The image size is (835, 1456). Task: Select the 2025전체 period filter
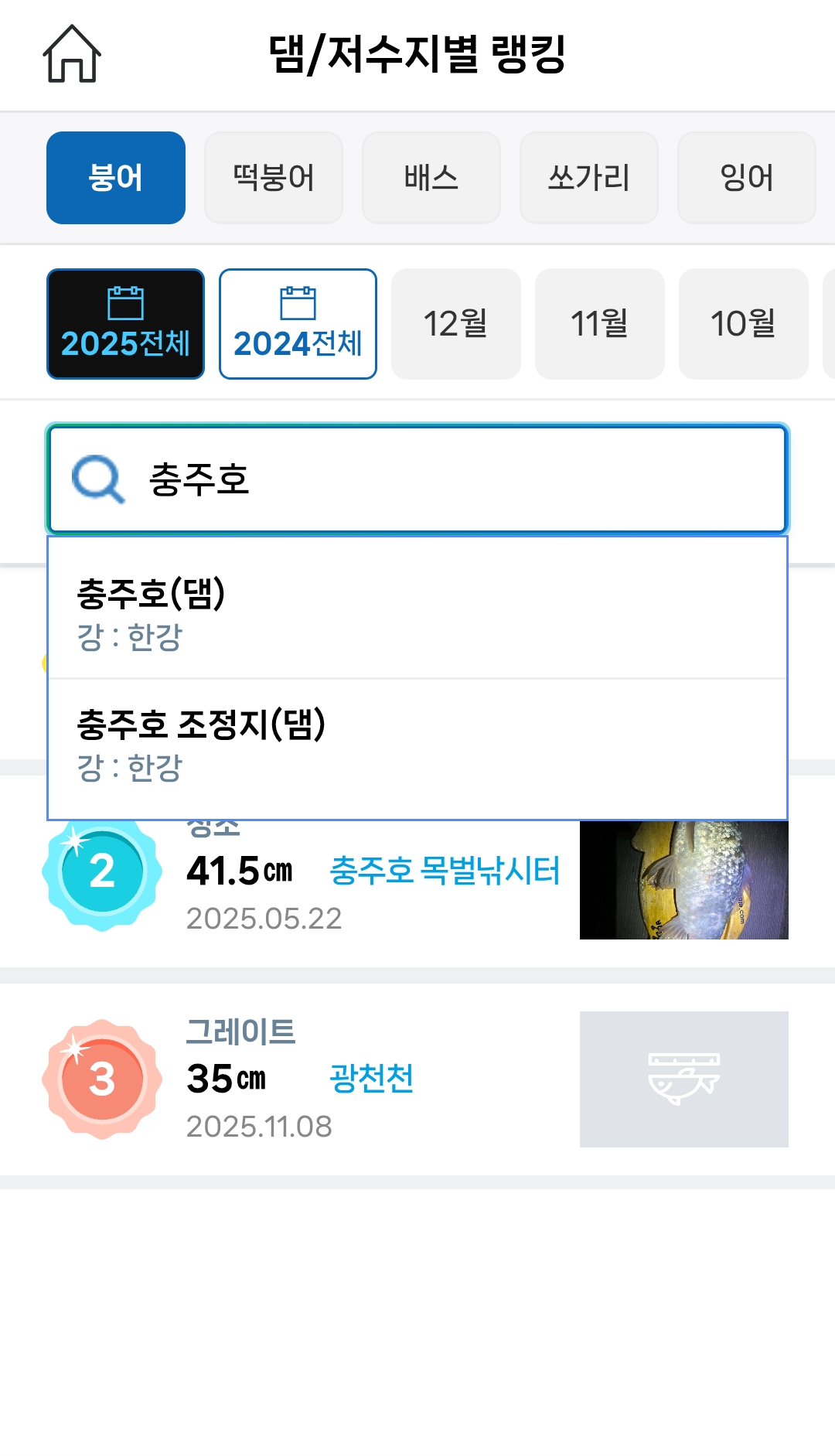coord(125,324)
